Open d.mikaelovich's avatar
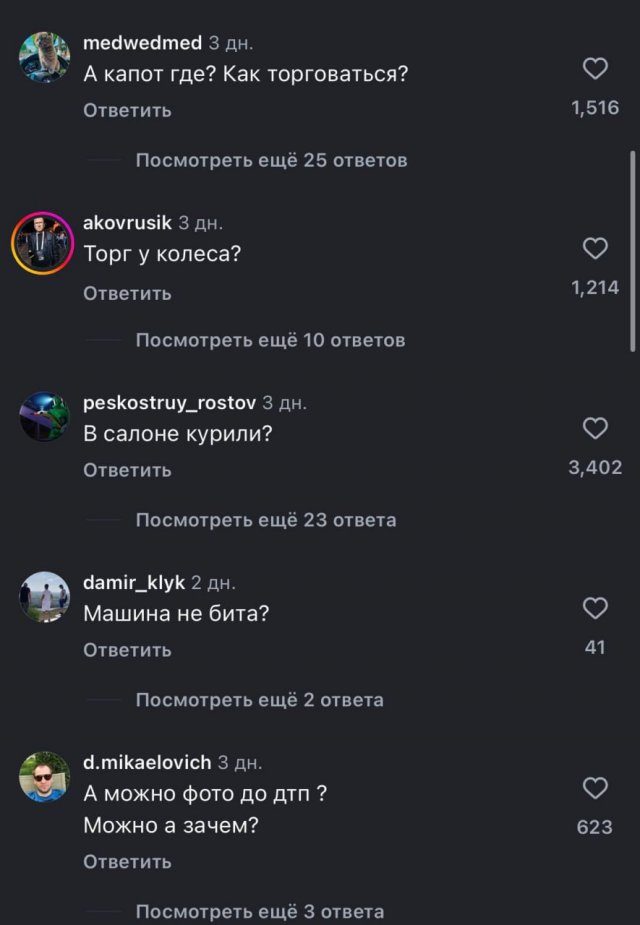640x925 pixels. (x=43, y=777)
